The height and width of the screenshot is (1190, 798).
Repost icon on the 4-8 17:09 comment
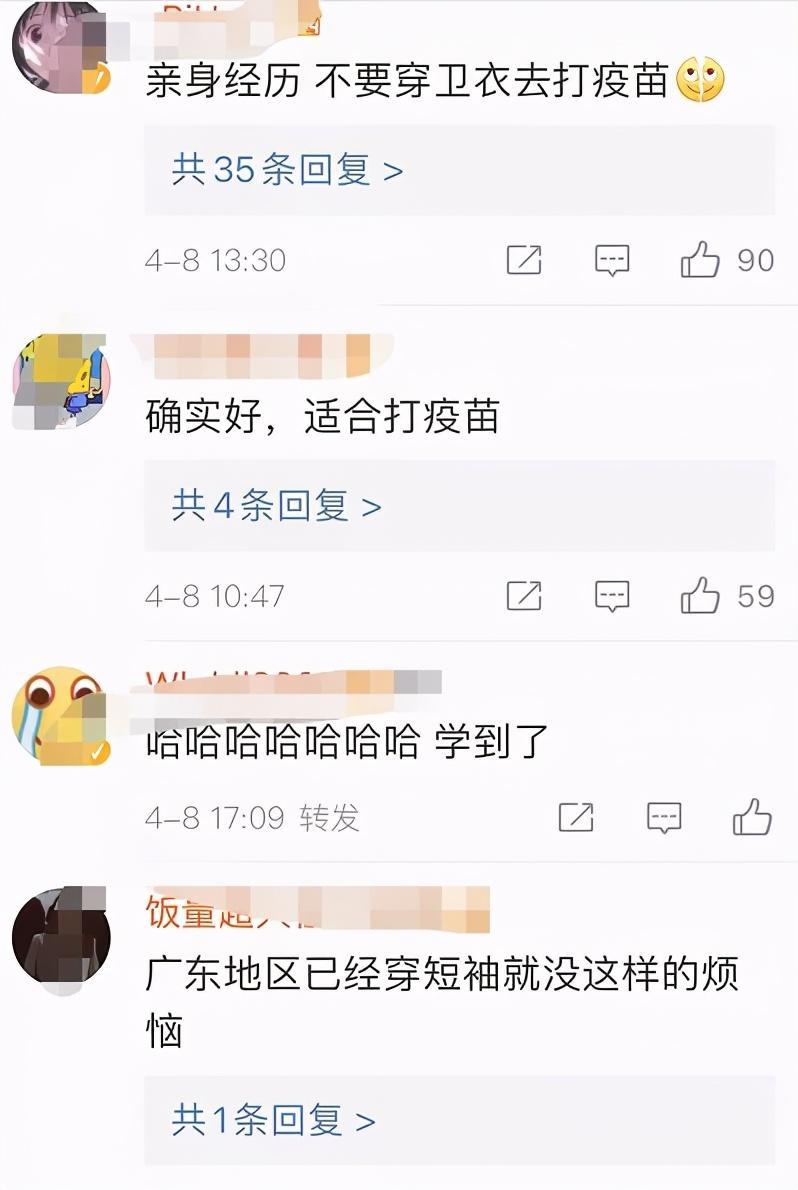(576, 818)
